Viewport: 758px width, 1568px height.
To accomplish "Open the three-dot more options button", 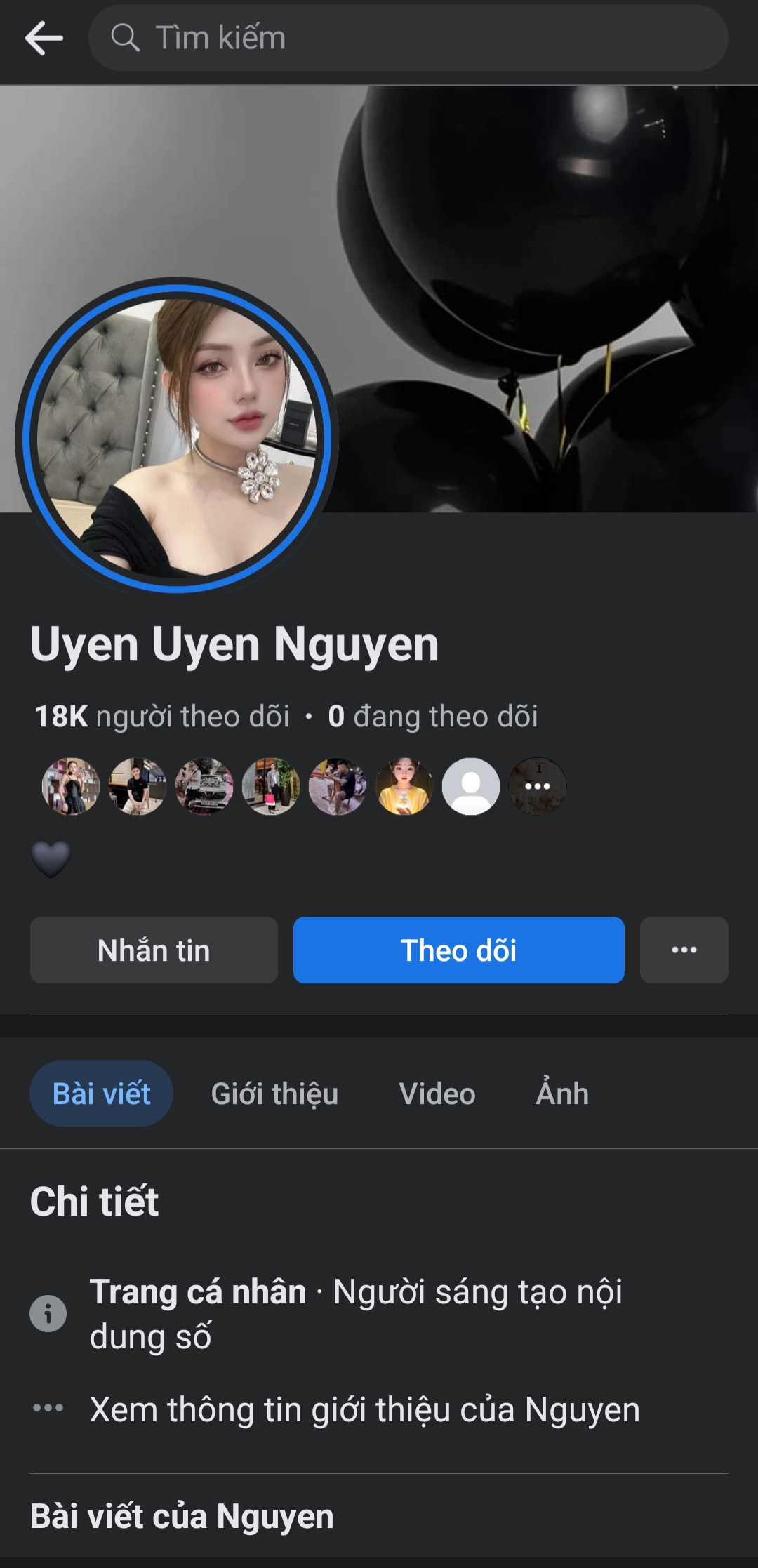I will [x=684, y=950].
